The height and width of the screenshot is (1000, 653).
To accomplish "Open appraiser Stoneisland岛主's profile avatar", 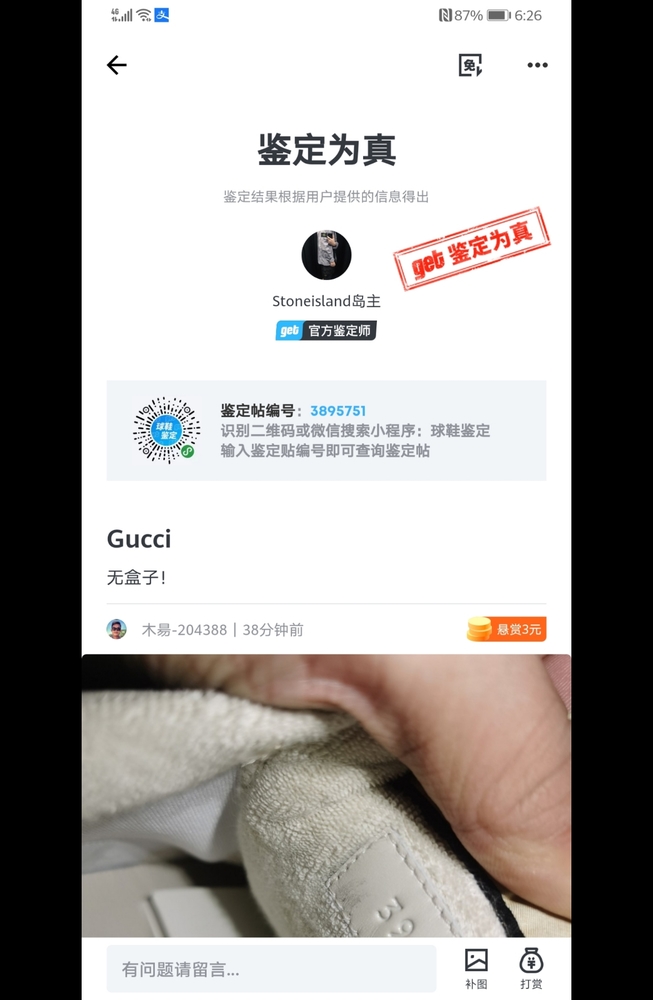I will 326,255.
